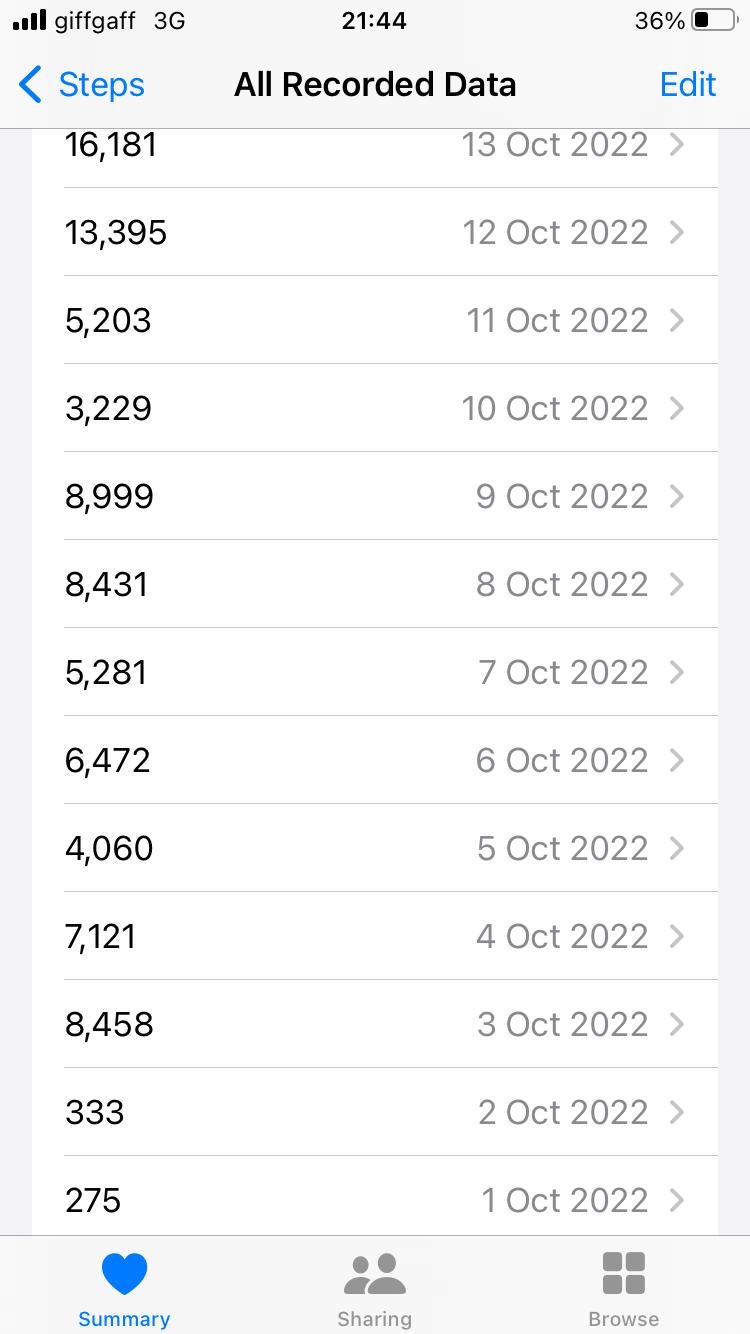This screenshot has height=1334, width=750.
Task: View details for 11 Oct 2022
Action: pyautogui.click(x=375, y=320)
